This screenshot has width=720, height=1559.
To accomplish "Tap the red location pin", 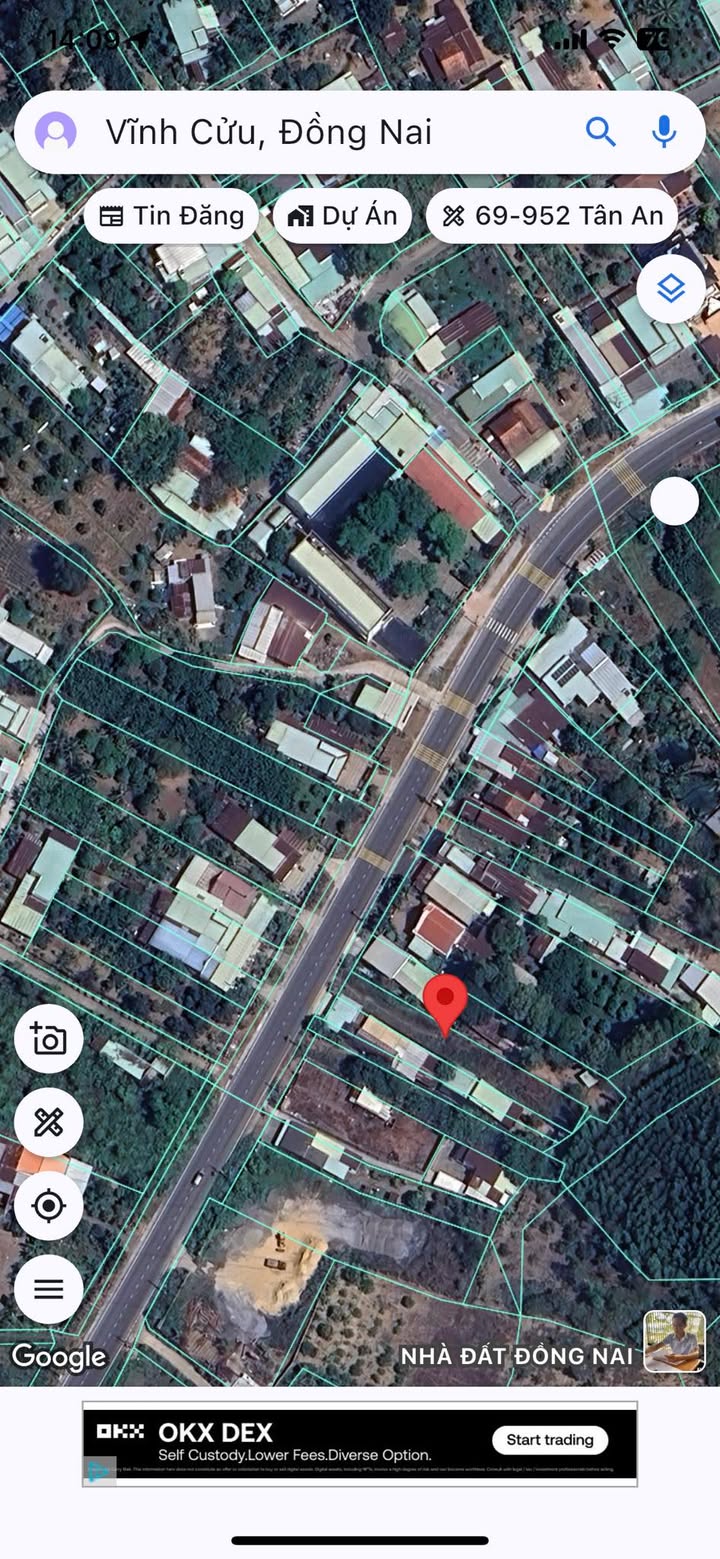I will pyautogui.click(x=445, y=1001).
